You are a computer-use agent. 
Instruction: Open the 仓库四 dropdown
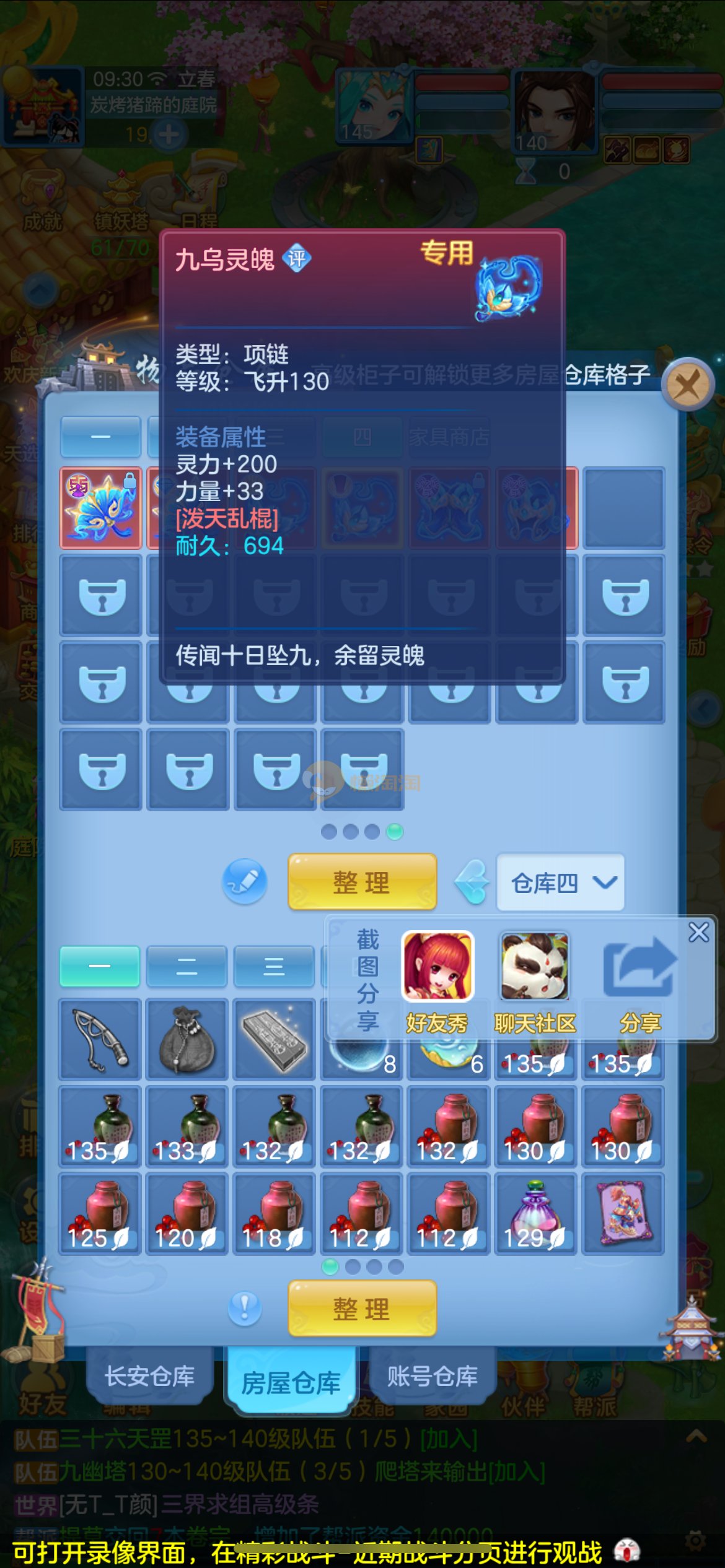tap(560, 883)
